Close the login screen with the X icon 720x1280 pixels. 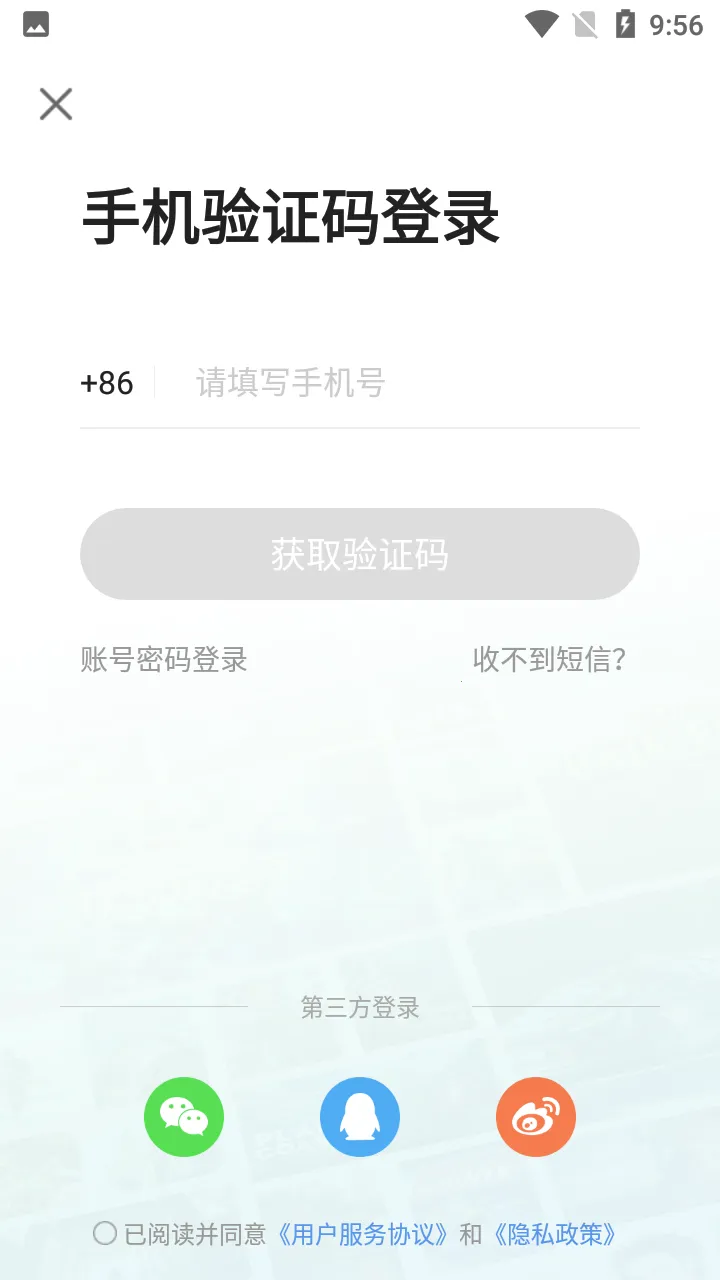(x=56, y=104)
